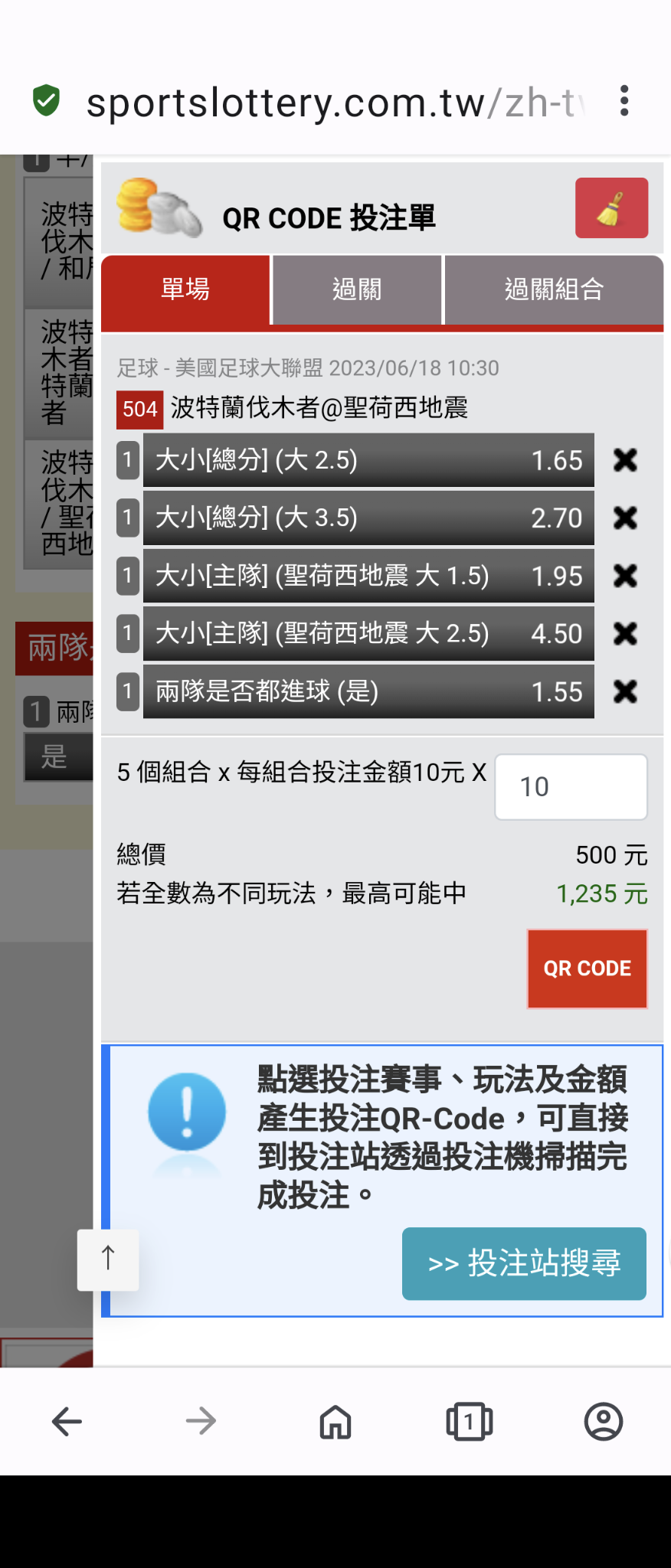671x1568 pixels.
Task: Open the browser overflow menu
Action: 624,101
